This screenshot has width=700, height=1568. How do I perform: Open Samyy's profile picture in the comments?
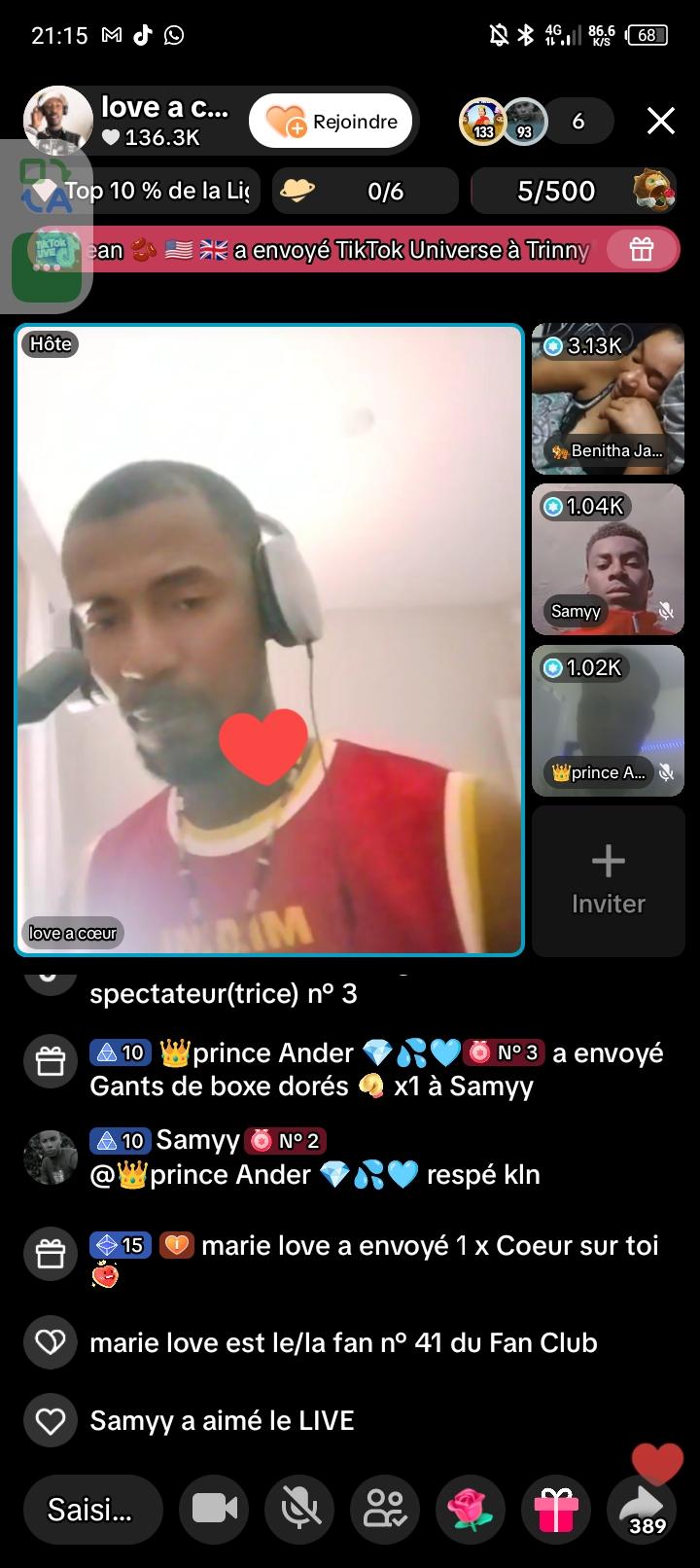[x=51, y=1157]
